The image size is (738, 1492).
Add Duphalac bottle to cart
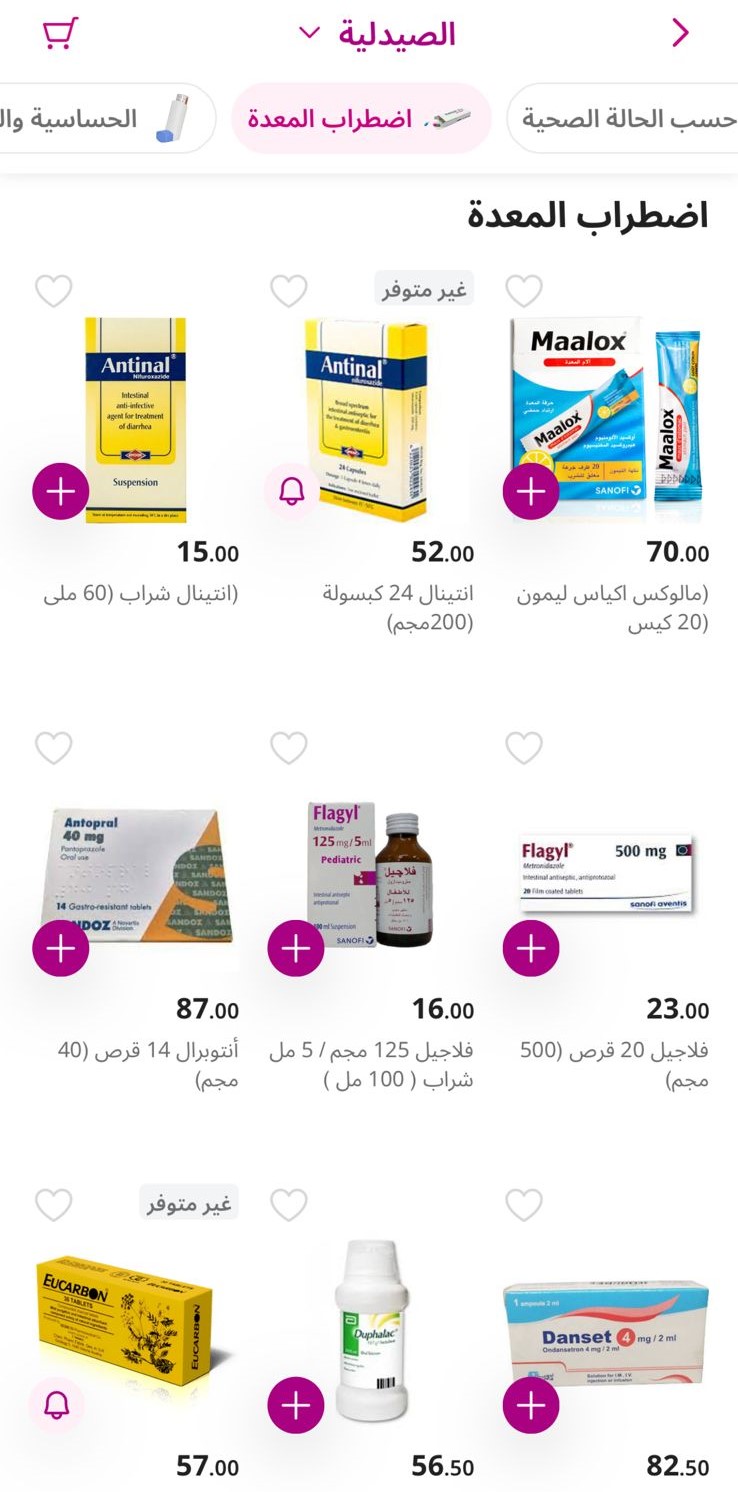click(x=296, y=1404)
